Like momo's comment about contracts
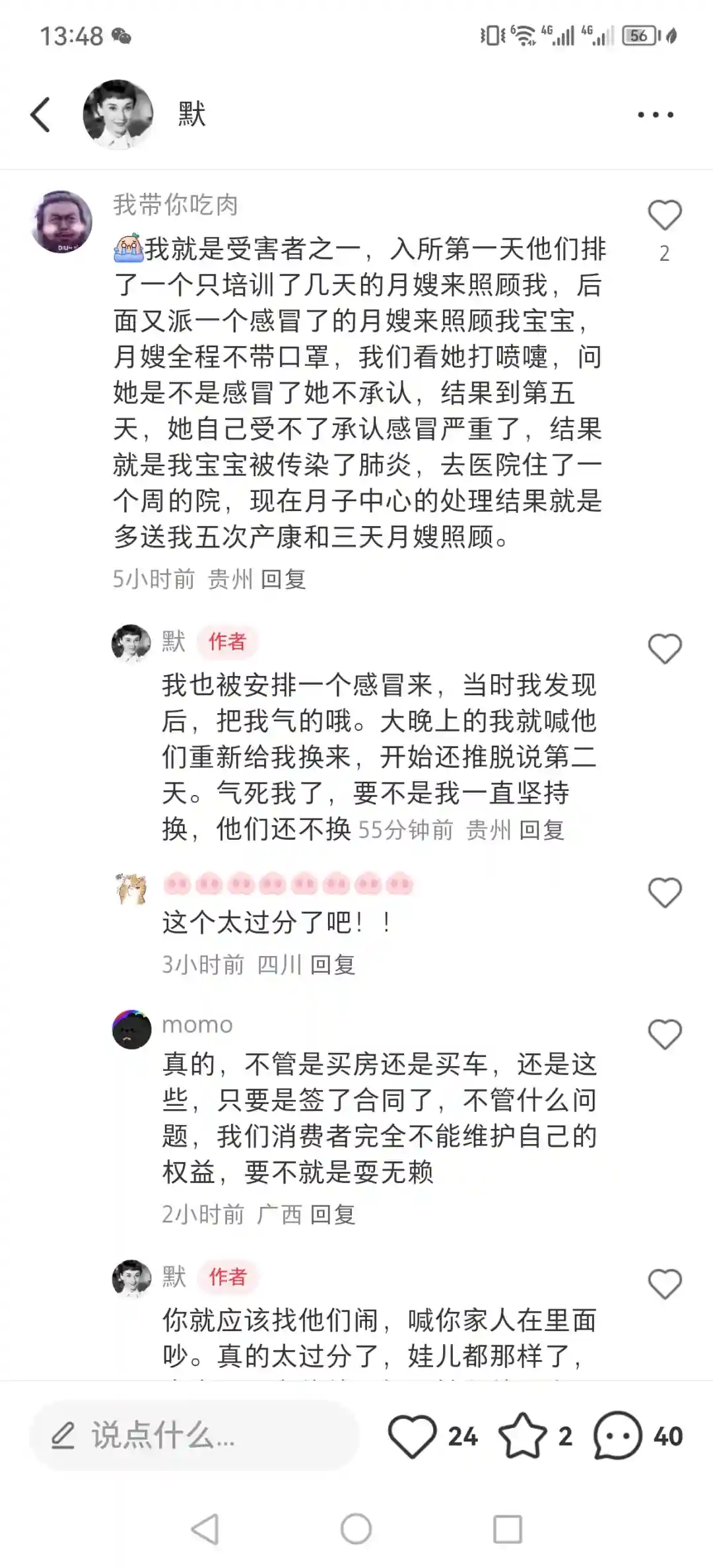Screen dimensions: 713x1568 pyautogui.click(x=664, y=1034)
